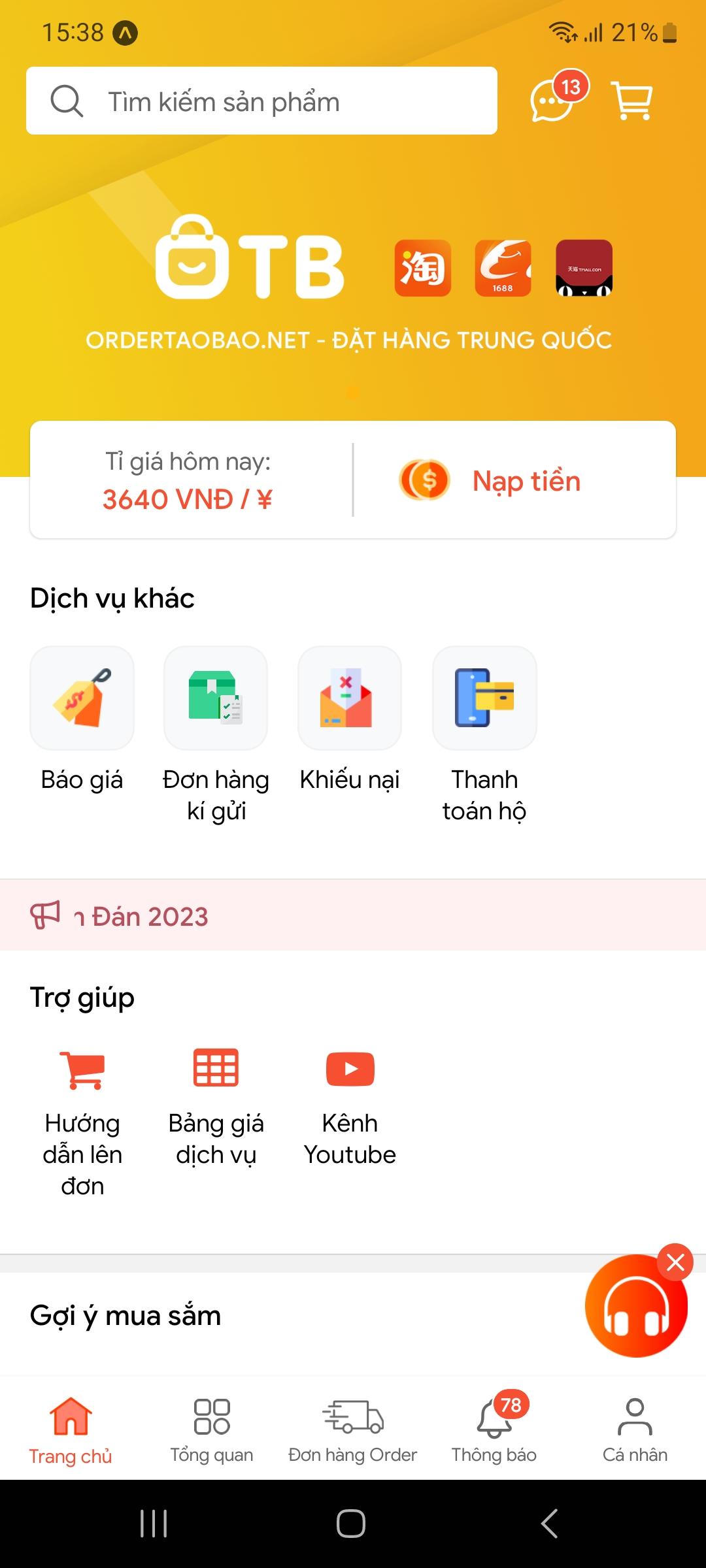Tap the system back button
Image resolution: width=706 pixels, height=1568 pixels.
tap(550, 1524)
